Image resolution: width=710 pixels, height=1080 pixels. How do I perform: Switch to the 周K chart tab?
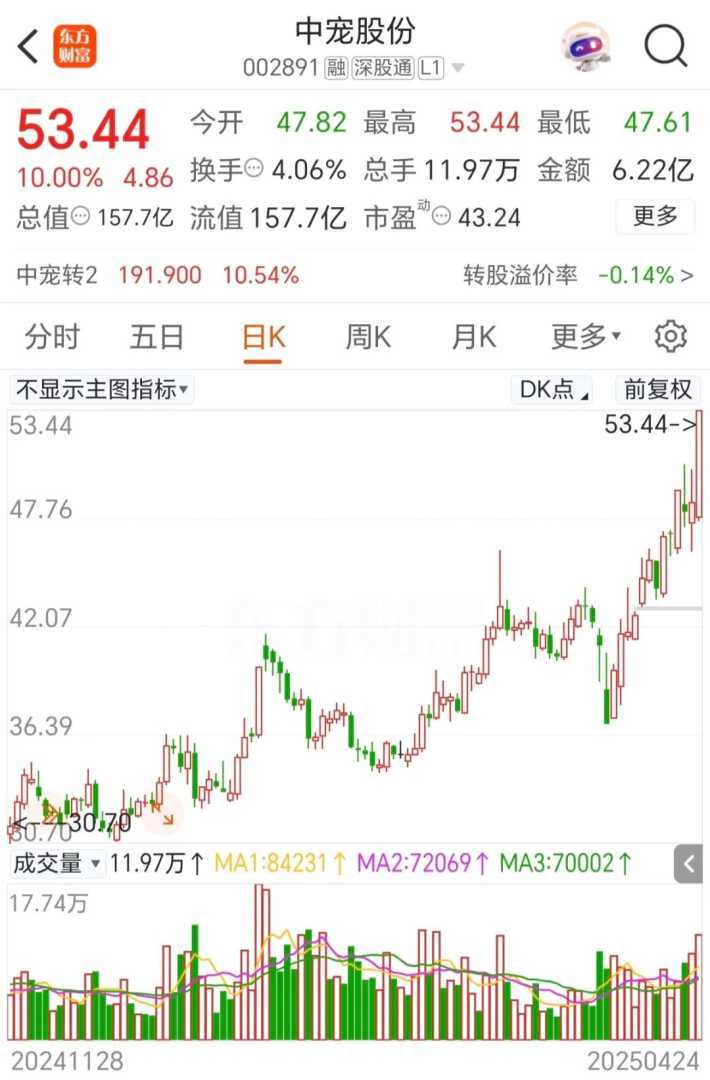tap(368, 337)
